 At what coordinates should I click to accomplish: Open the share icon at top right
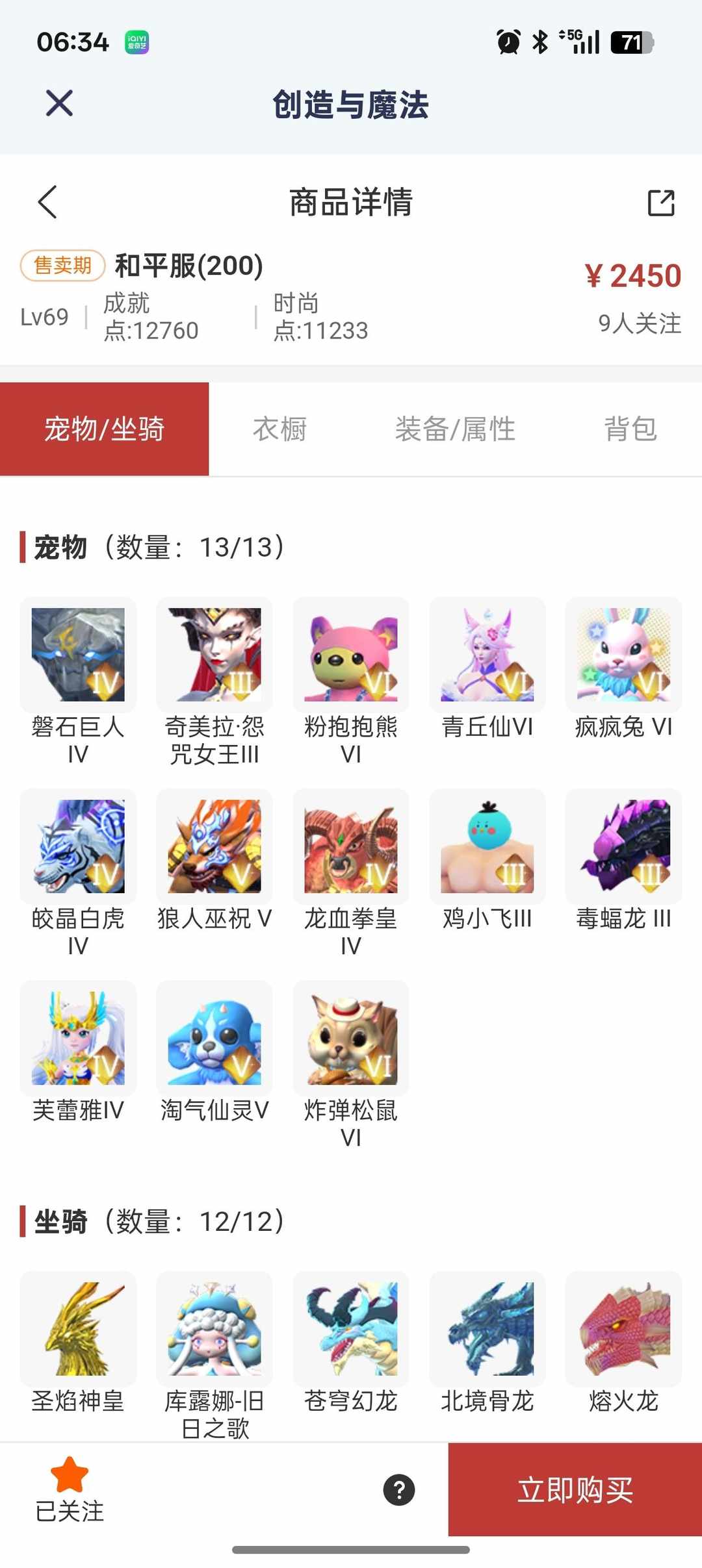click(x=660, y=203)
